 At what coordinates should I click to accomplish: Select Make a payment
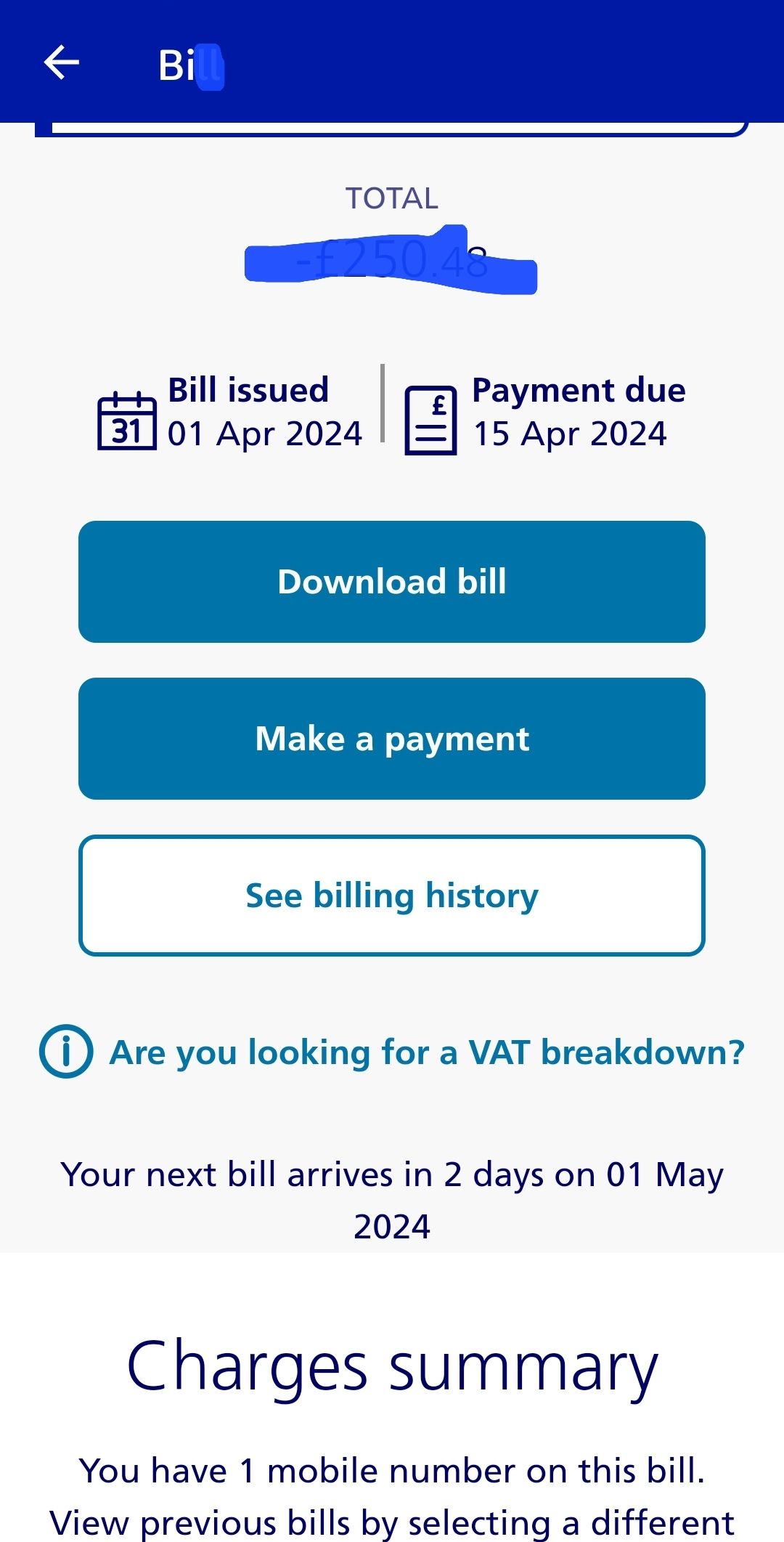click(x=392, y=739)
